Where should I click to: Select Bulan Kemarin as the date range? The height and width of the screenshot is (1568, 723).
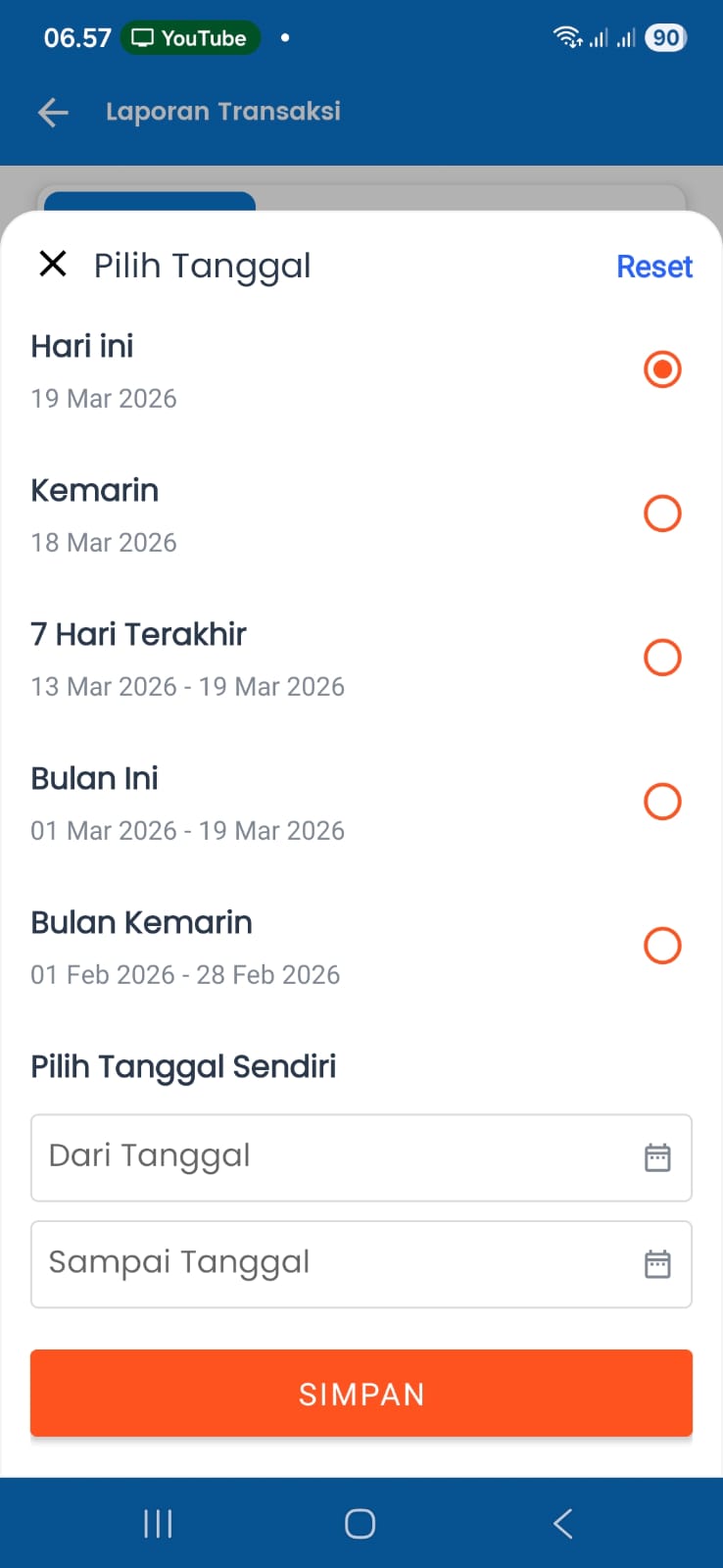(662, 945)
